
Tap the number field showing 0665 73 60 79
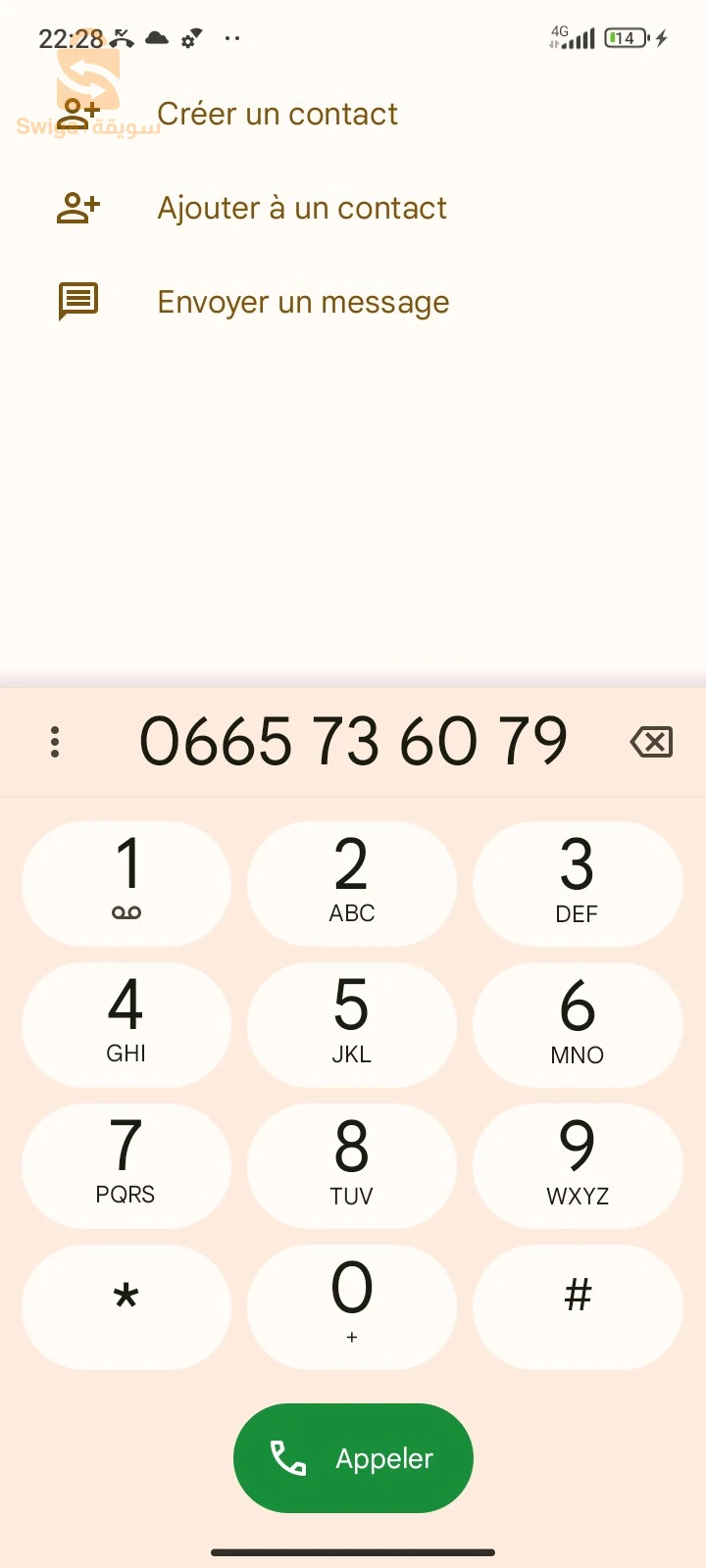353,742
